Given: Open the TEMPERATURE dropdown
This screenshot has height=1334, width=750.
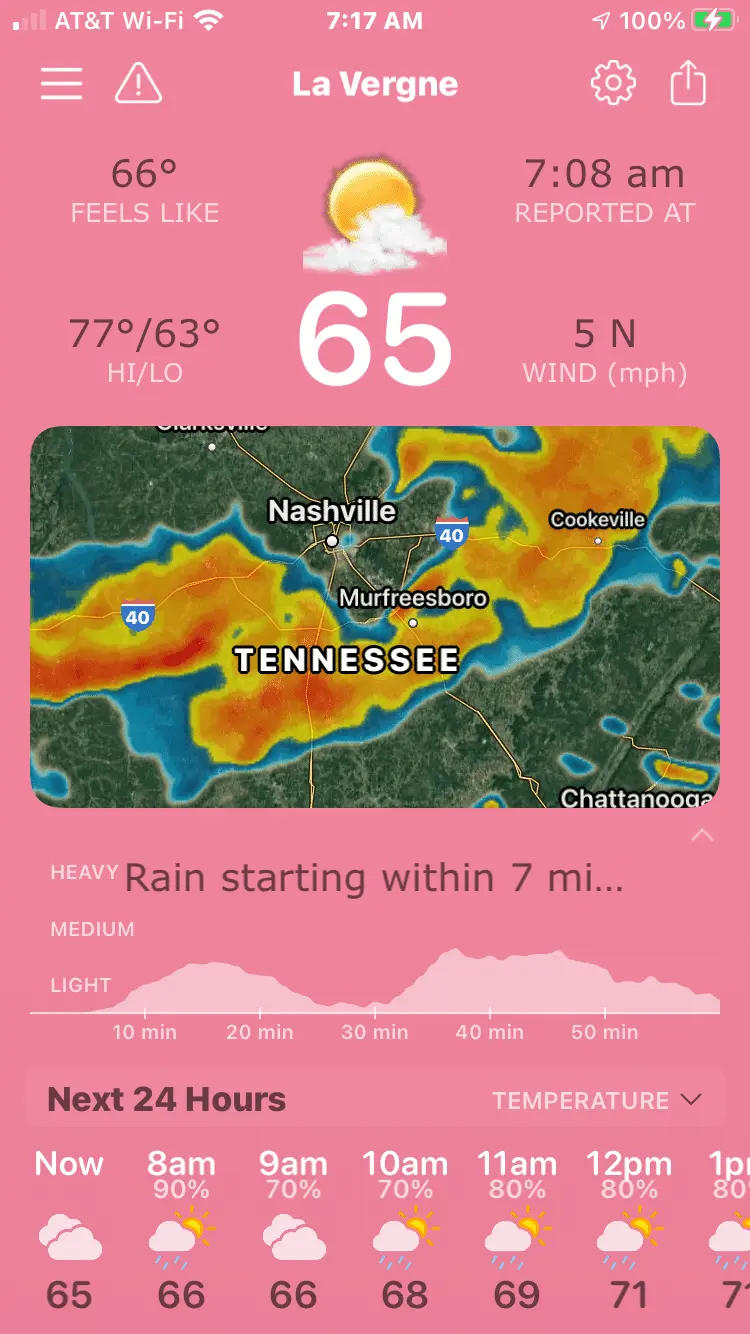Looking at the screenshot, I should pos(597,1100).
